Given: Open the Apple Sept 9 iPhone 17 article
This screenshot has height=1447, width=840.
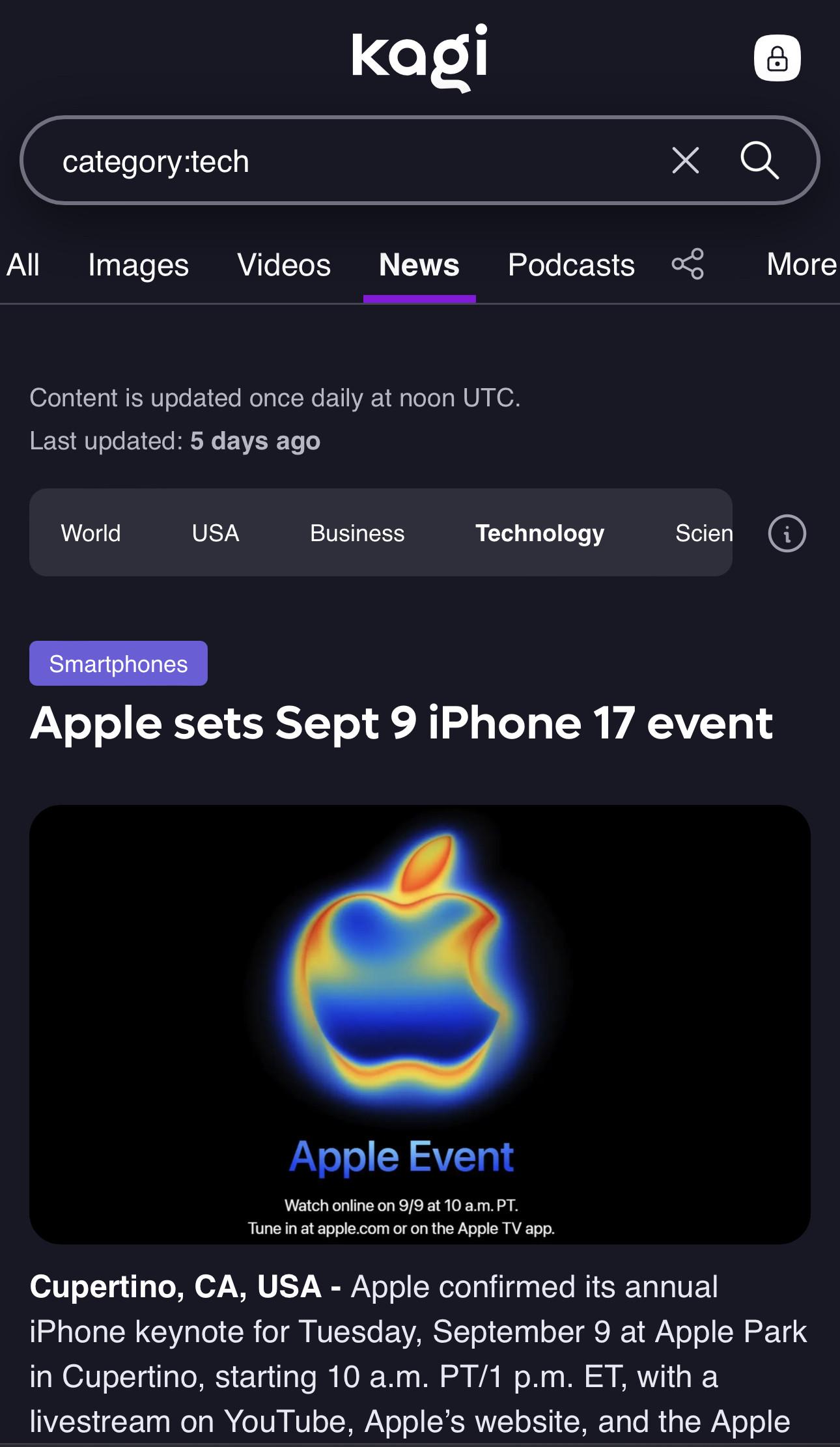Looking at the screenshot, I should 401,723.
